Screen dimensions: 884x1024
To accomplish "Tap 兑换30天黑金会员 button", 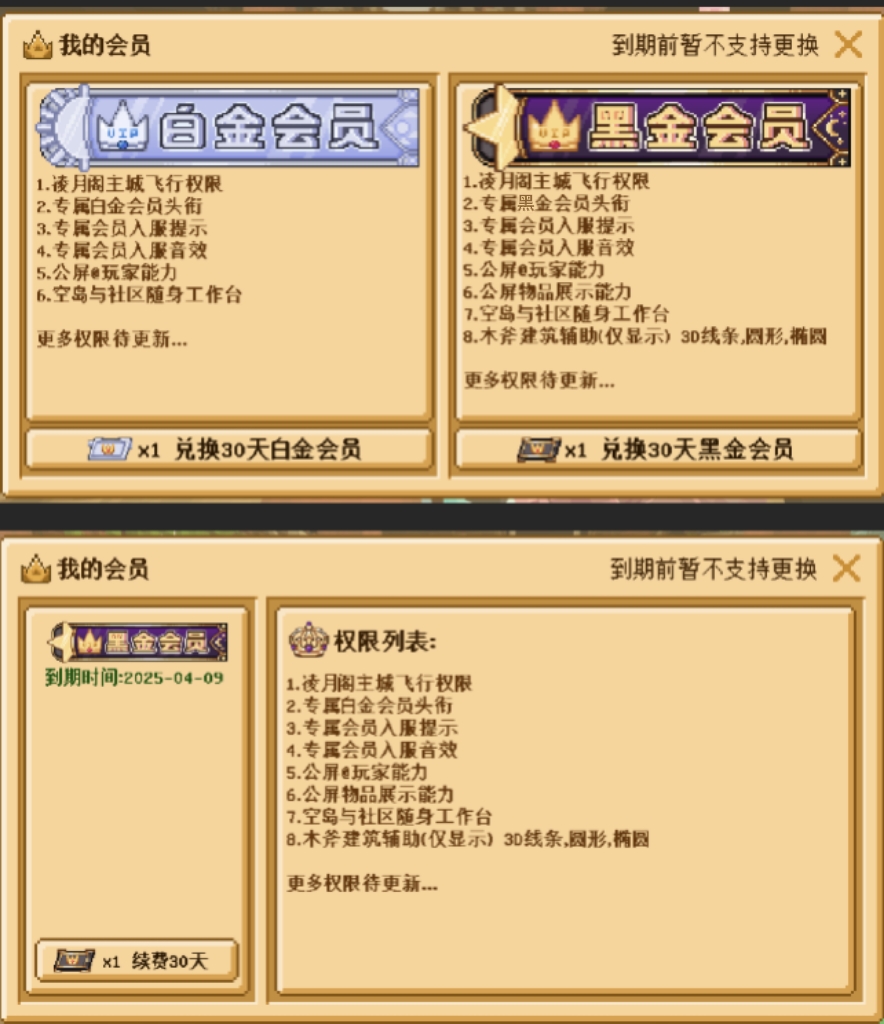I will pos(658,450).
